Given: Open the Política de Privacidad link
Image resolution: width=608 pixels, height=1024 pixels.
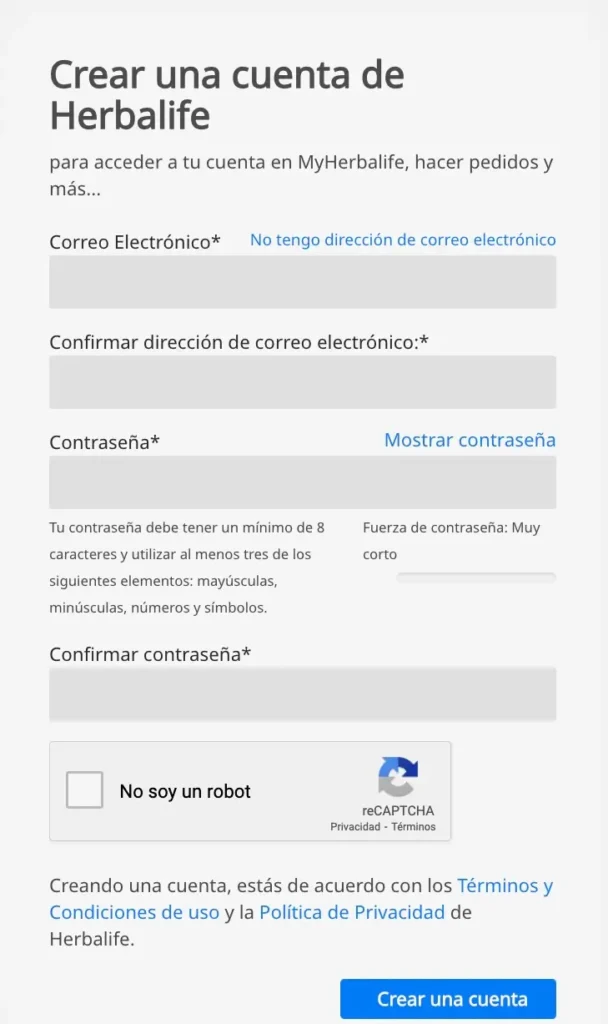Looking at the screenshot, I should 352,912.
